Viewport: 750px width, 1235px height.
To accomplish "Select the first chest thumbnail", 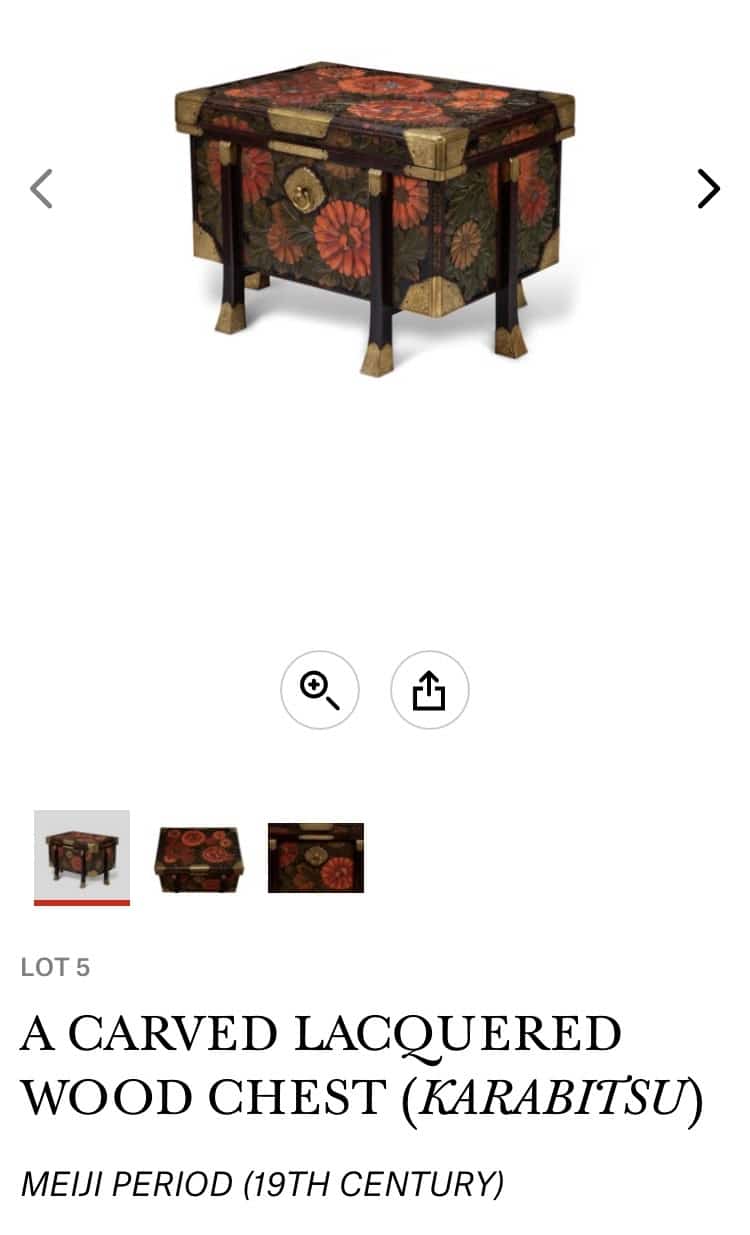I will coord(82,856).
